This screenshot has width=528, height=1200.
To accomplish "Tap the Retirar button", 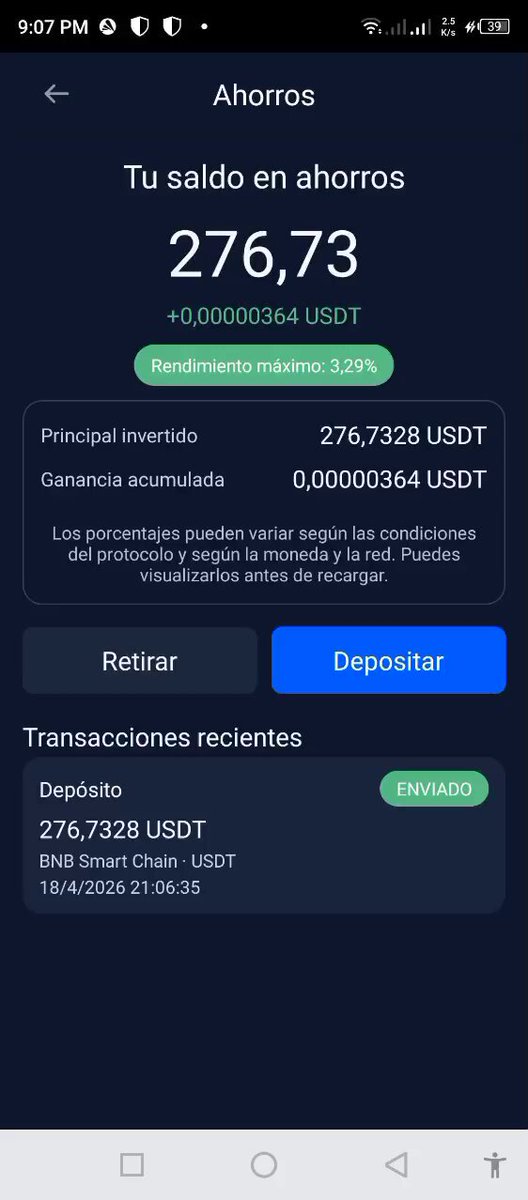I will (140, 661).
